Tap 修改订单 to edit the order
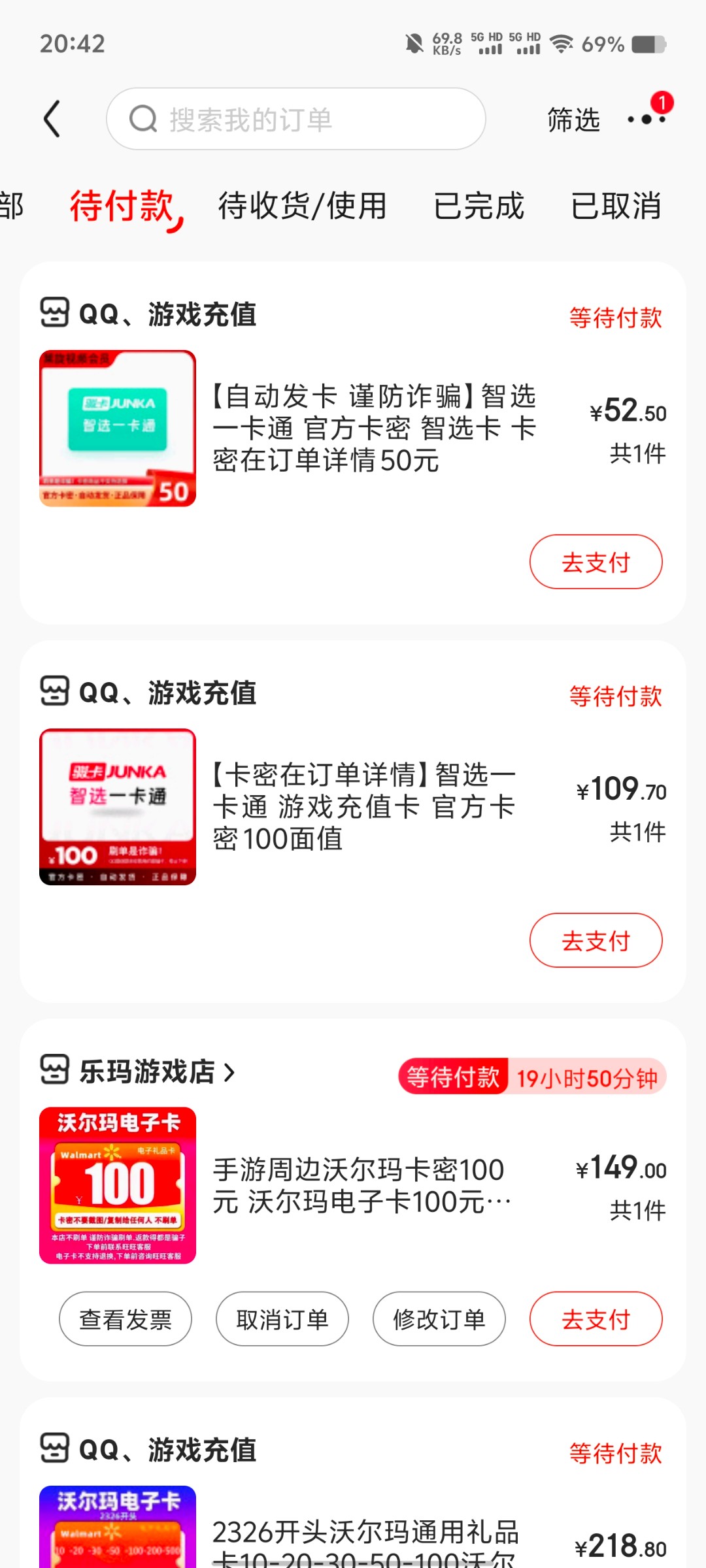The image size is (706, 1568). click(x=439, y=1319)
